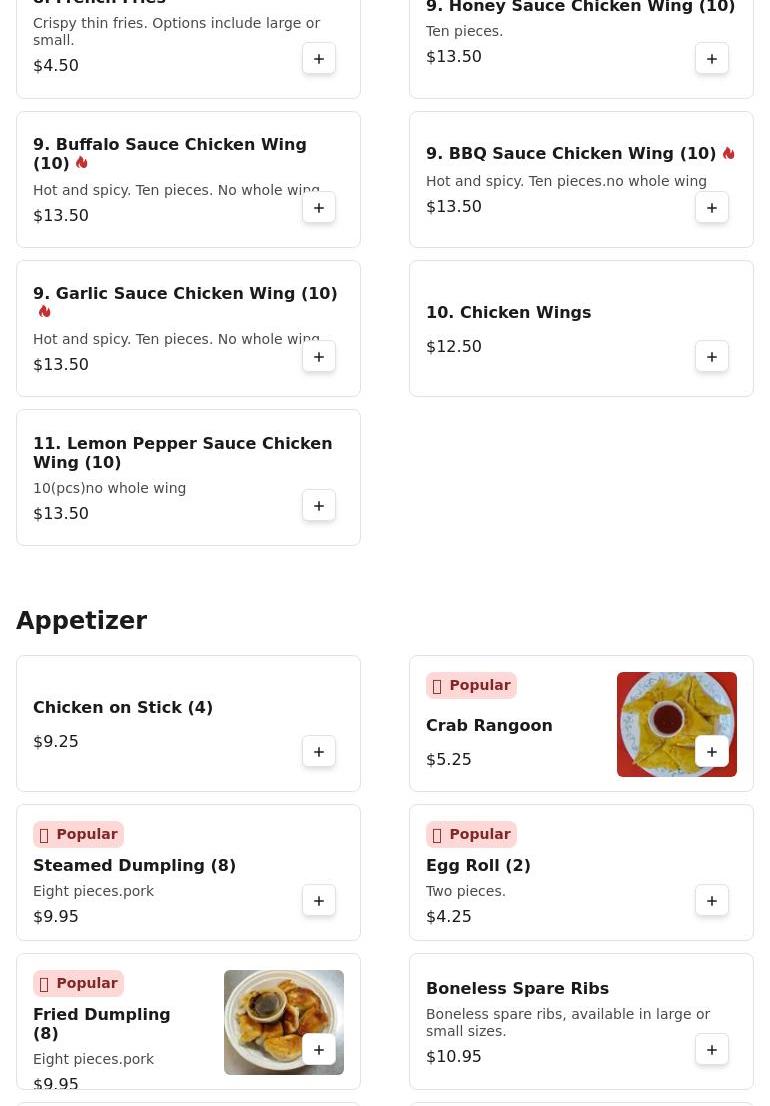Add Chicken on Stick to the cart
Screen dimensions: 770x1106
point(319,752)
